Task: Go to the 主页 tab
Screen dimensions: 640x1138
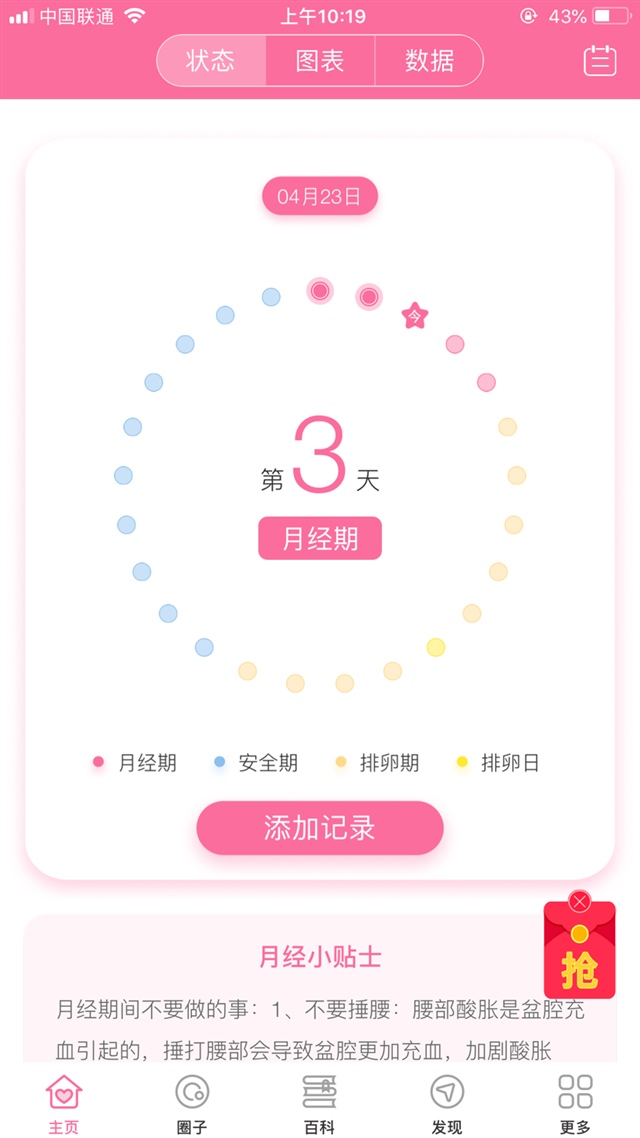Action: 64,1104
